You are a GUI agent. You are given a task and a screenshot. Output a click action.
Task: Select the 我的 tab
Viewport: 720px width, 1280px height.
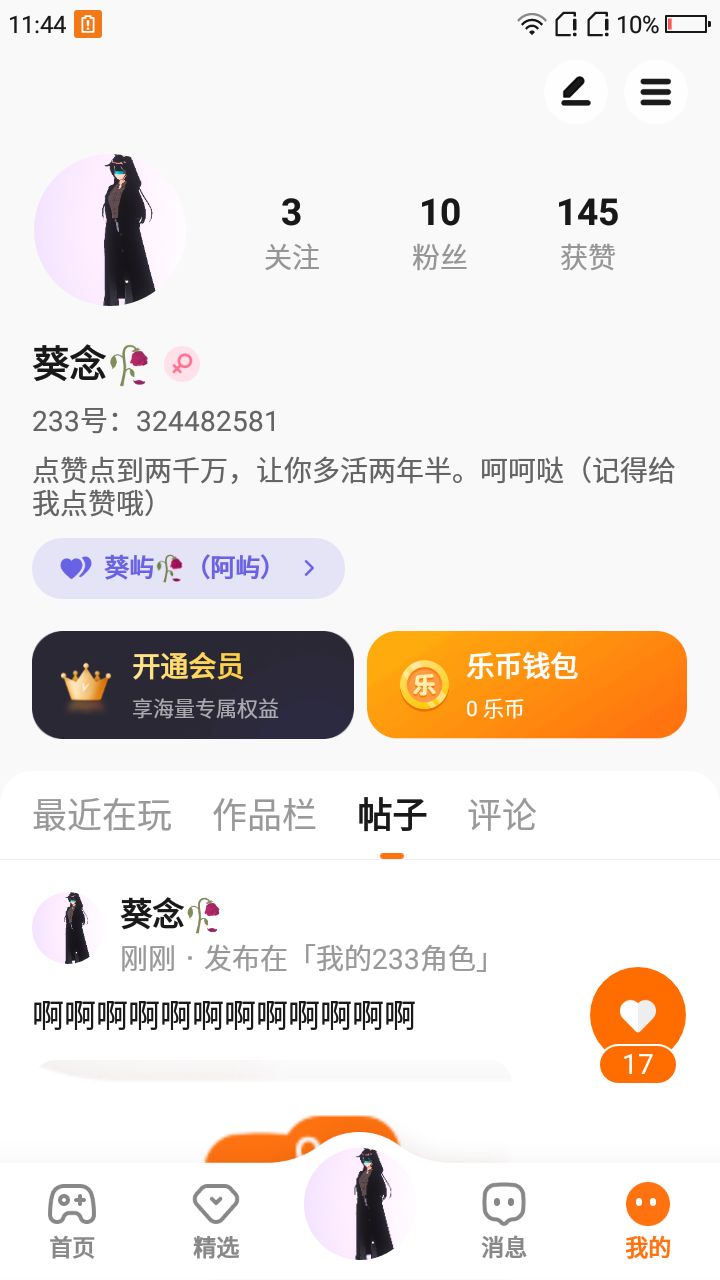[x=648, y=1220]
